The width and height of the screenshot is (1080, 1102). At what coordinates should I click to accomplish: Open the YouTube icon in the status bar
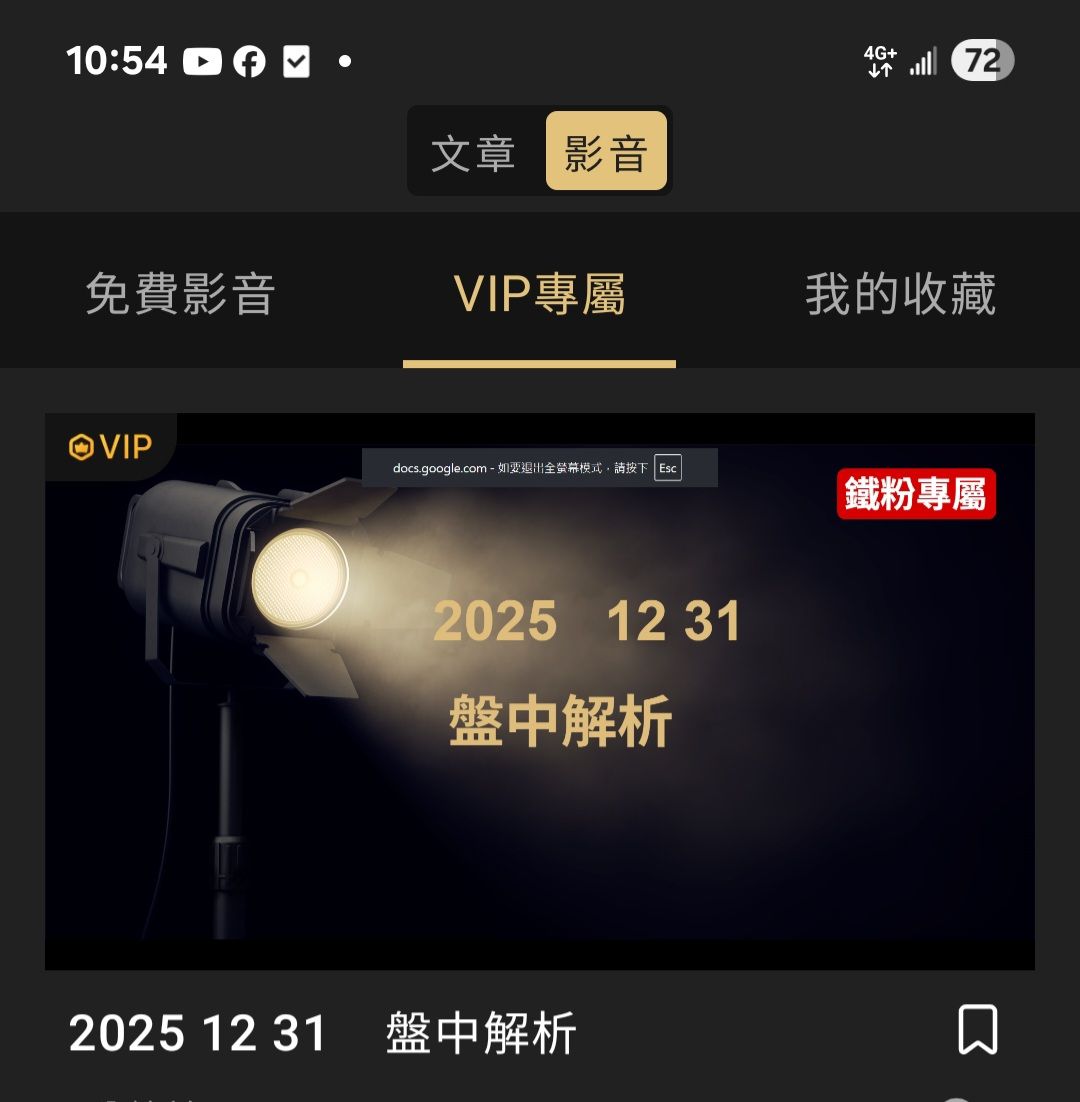pyautogui.click(x=203, y=60)
